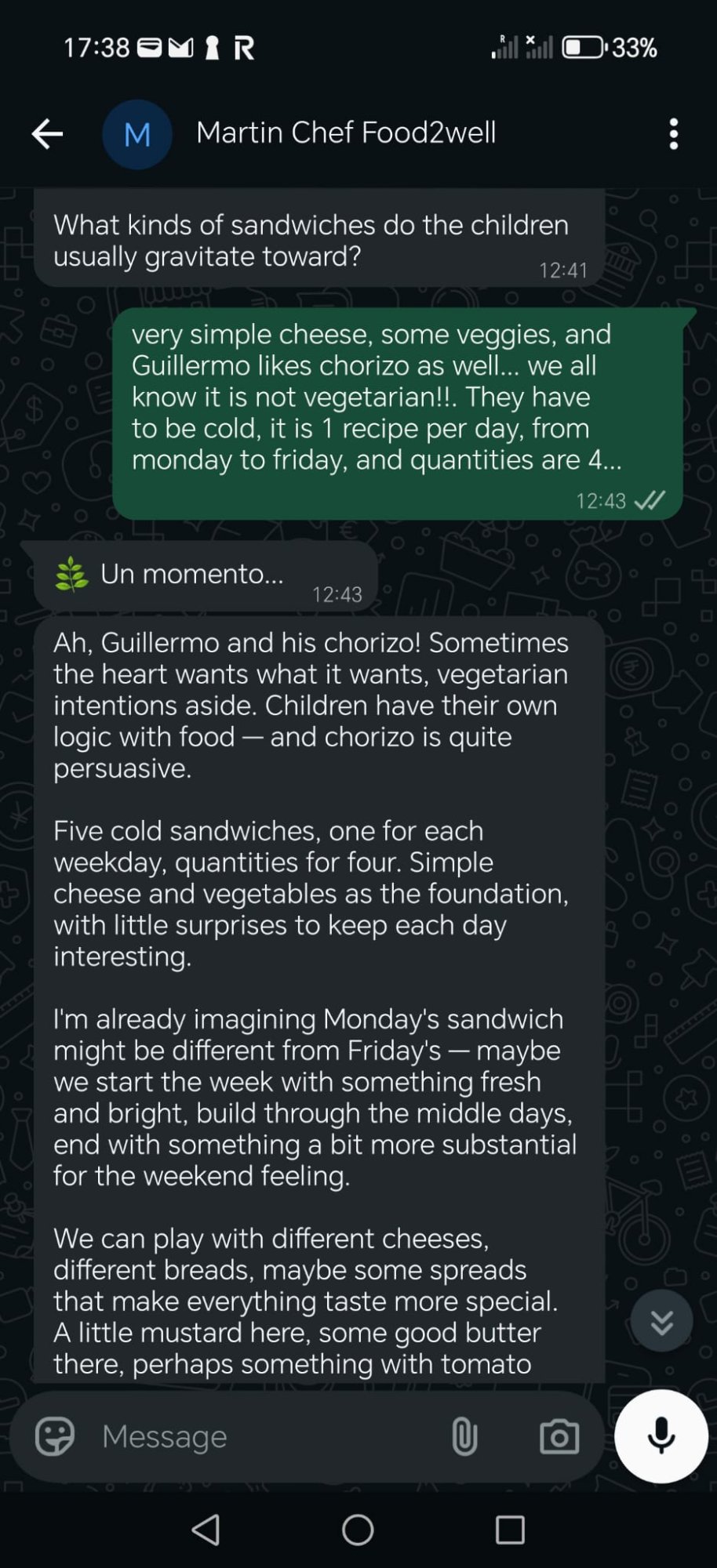Image resolution: width=717 pixels, height=1568 pixels.
Task: Jump to latest messages with the down chevron
Action: pos(661,1321)
